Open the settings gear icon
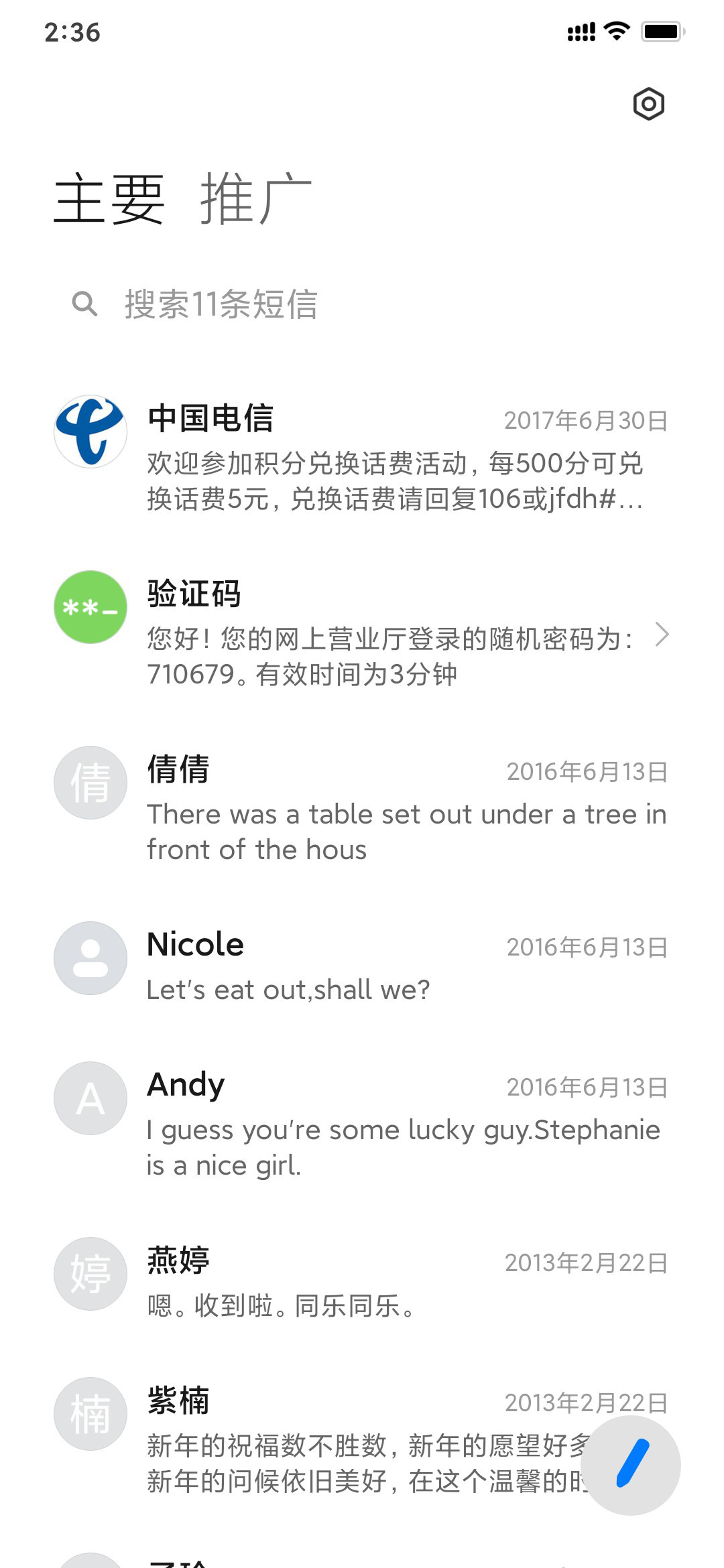The width and height of the screenshot is (724, 1568). point(648,105)
